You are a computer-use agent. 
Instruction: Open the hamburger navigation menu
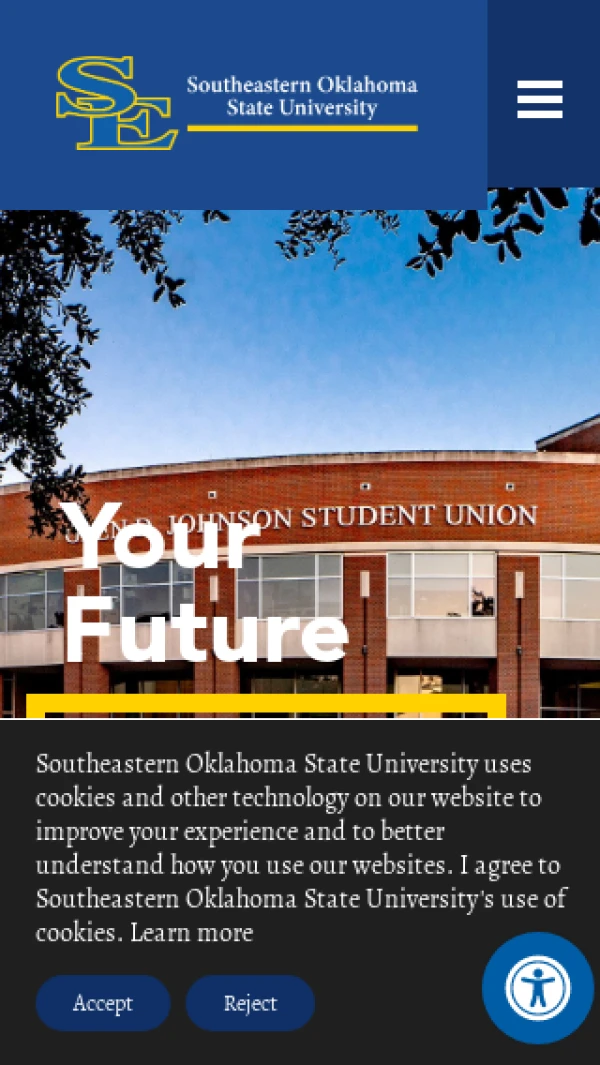click(x=540, y=99)
